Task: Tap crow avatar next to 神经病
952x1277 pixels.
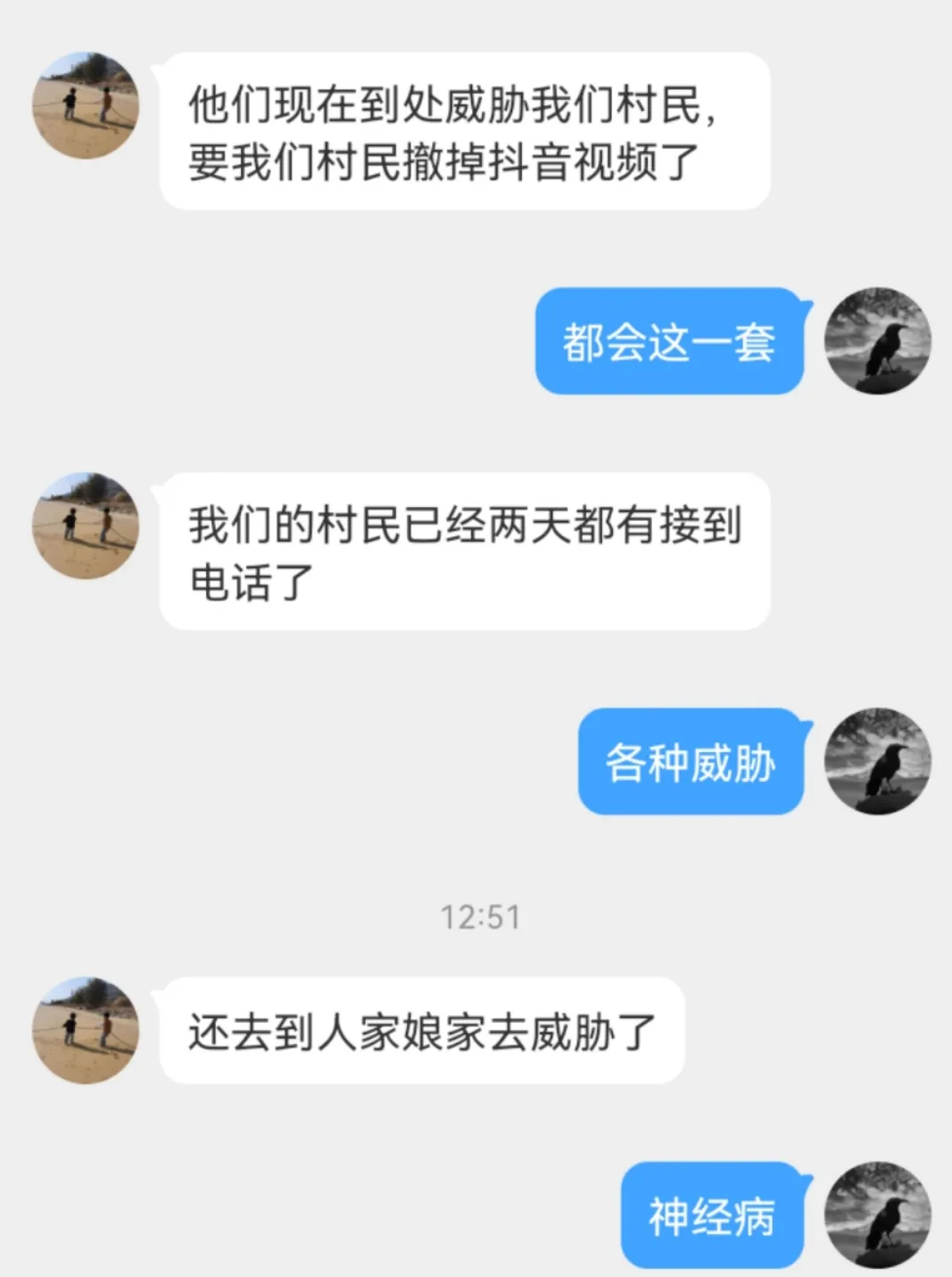Action: pos(877,1215)
